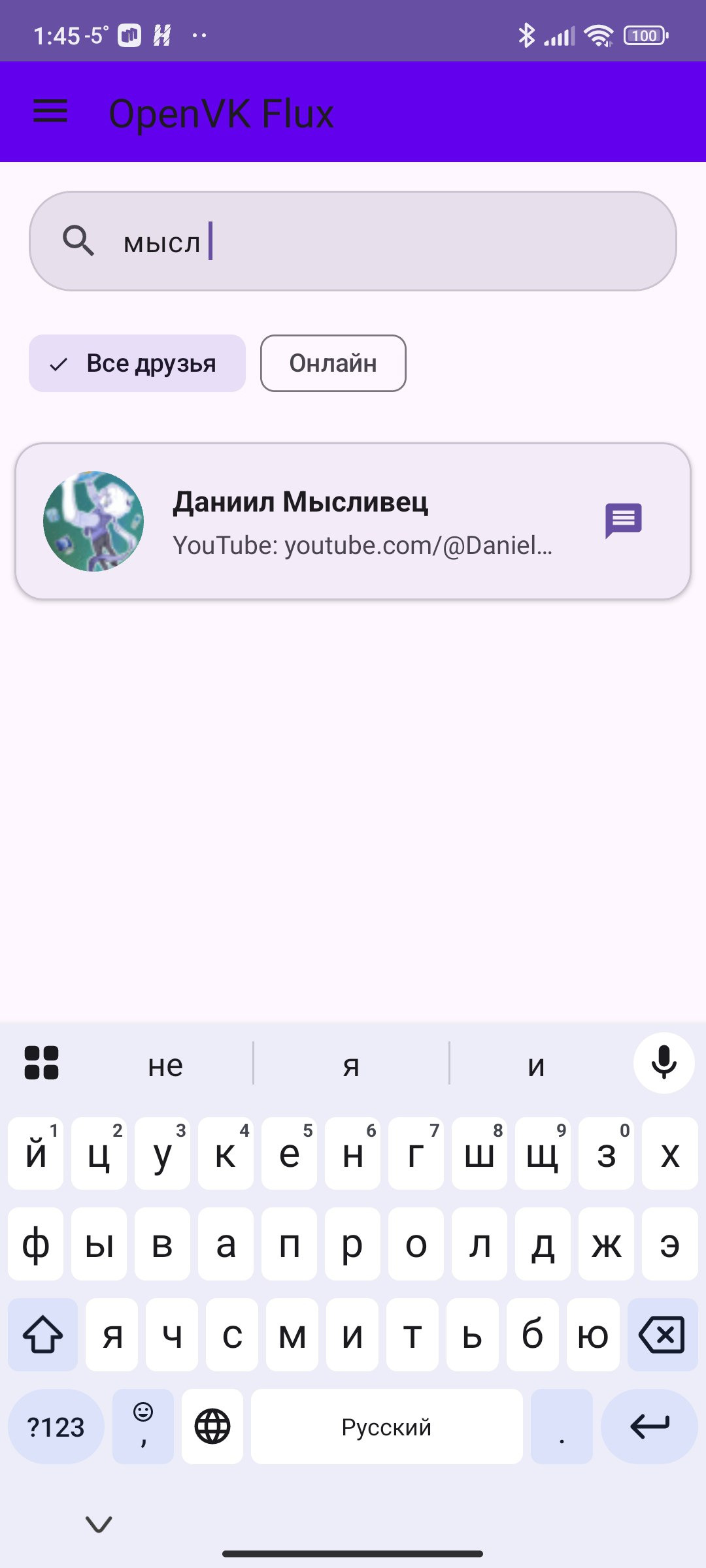Viewport: 706px width, 1568px height.
Task: Open the ?123 symbols keyboard
Action: pyautogui.click(x=56, y=1426)
